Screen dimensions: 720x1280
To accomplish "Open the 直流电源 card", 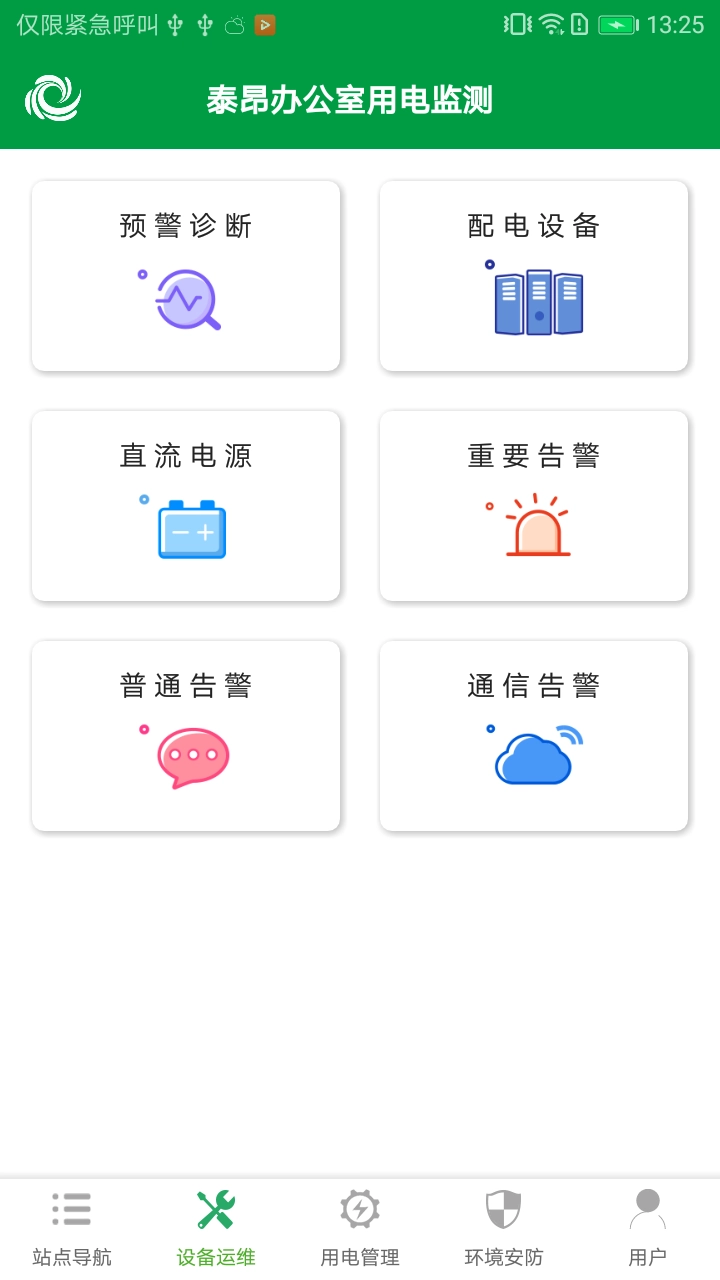I will coord(185,505).
